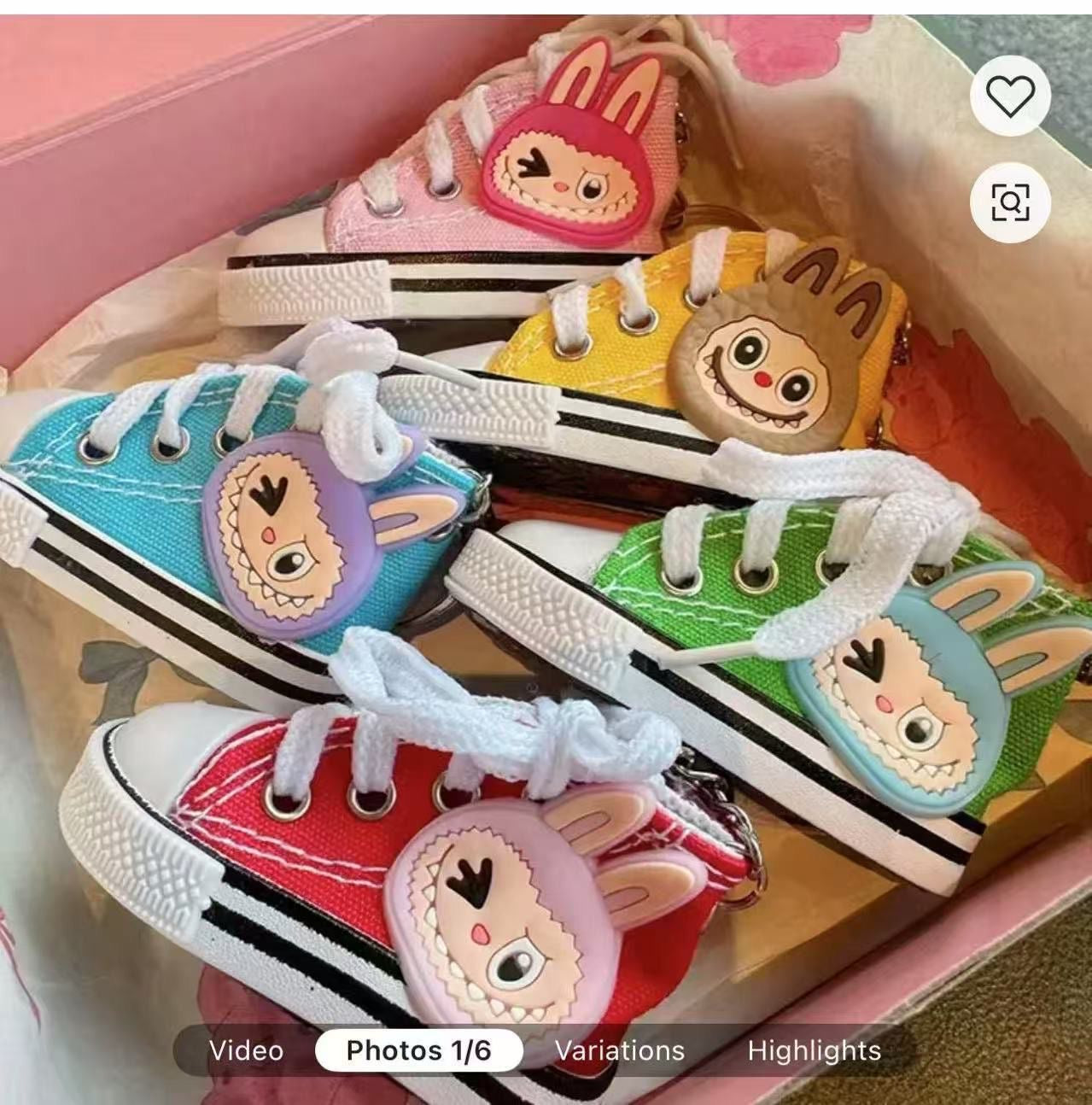Open visual search for similar items

[x=1010, y=202]
